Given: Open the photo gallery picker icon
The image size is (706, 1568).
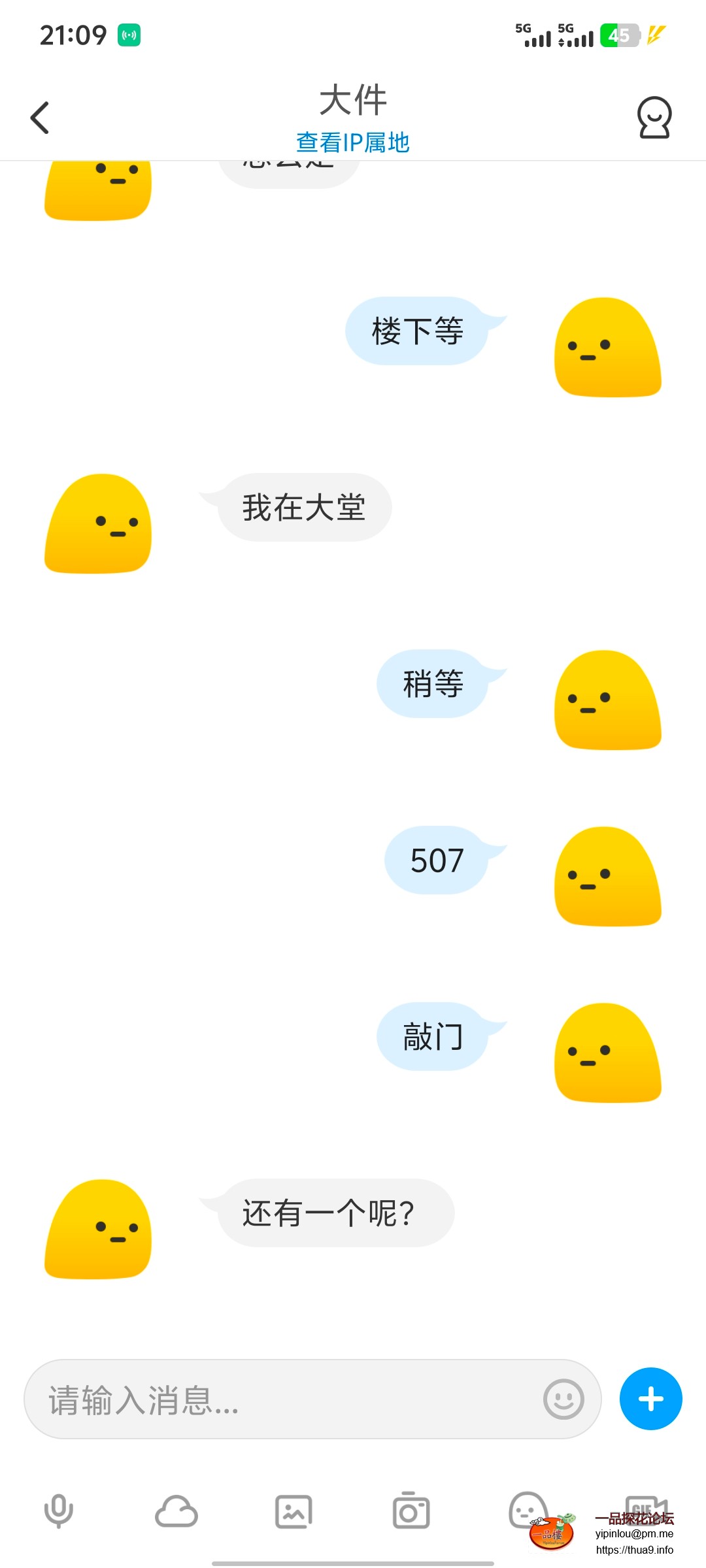Looking at the screenshot, I should [x=294, y=1511].
